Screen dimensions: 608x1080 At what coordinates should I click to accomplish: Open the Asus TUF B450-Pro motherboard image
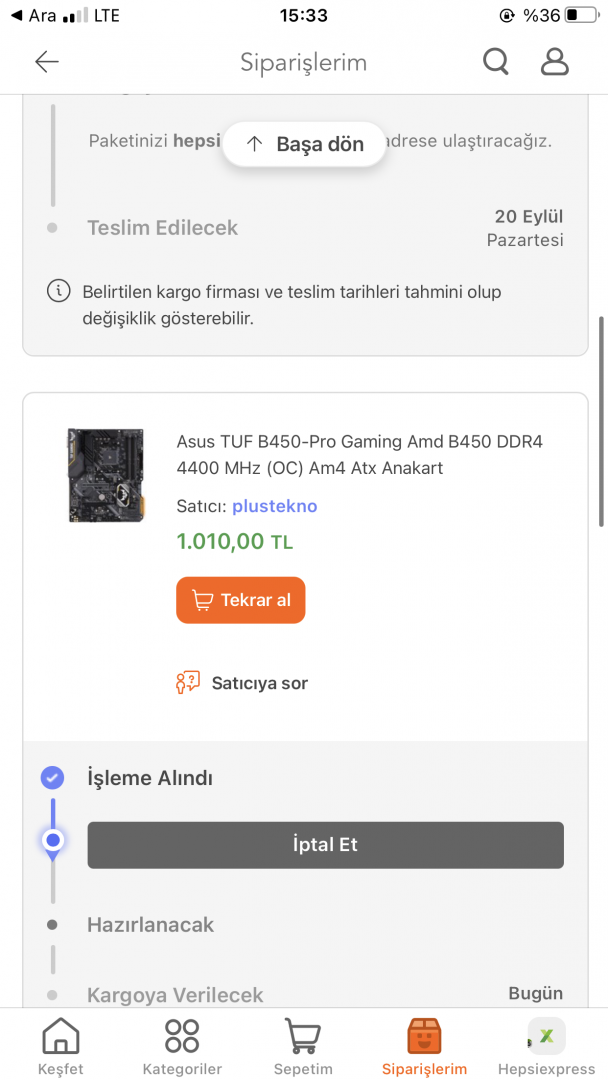coord(105,475)
